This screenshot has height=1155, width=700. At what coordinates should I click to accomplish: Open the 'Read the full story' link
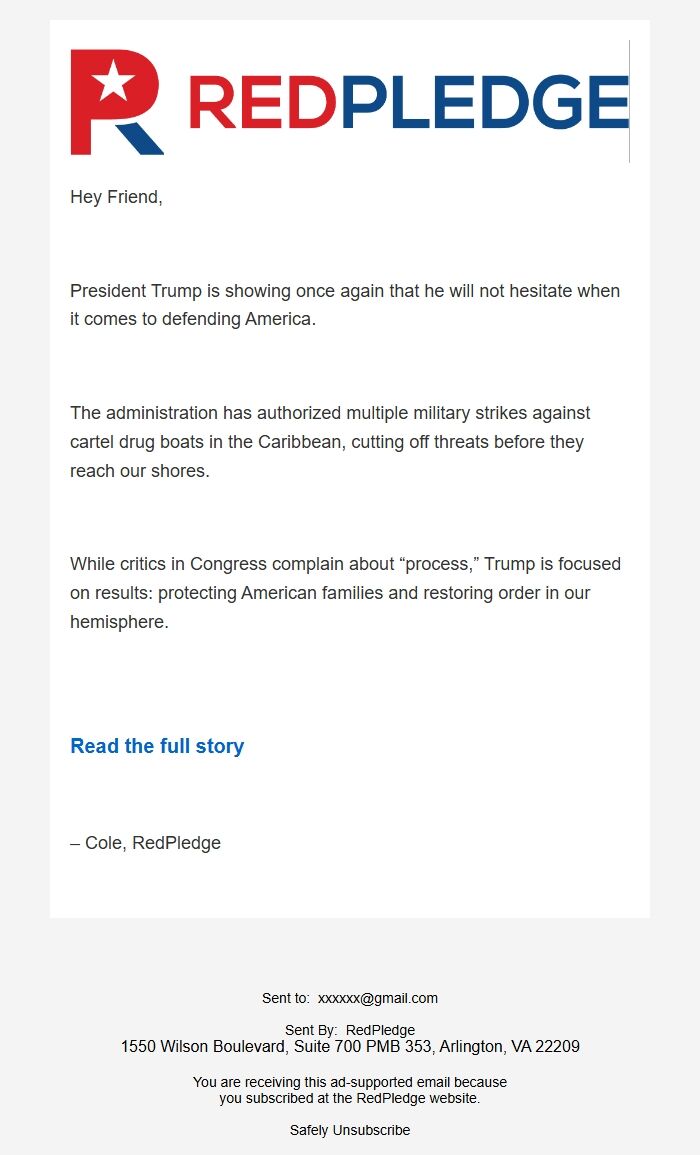[157, 746]
